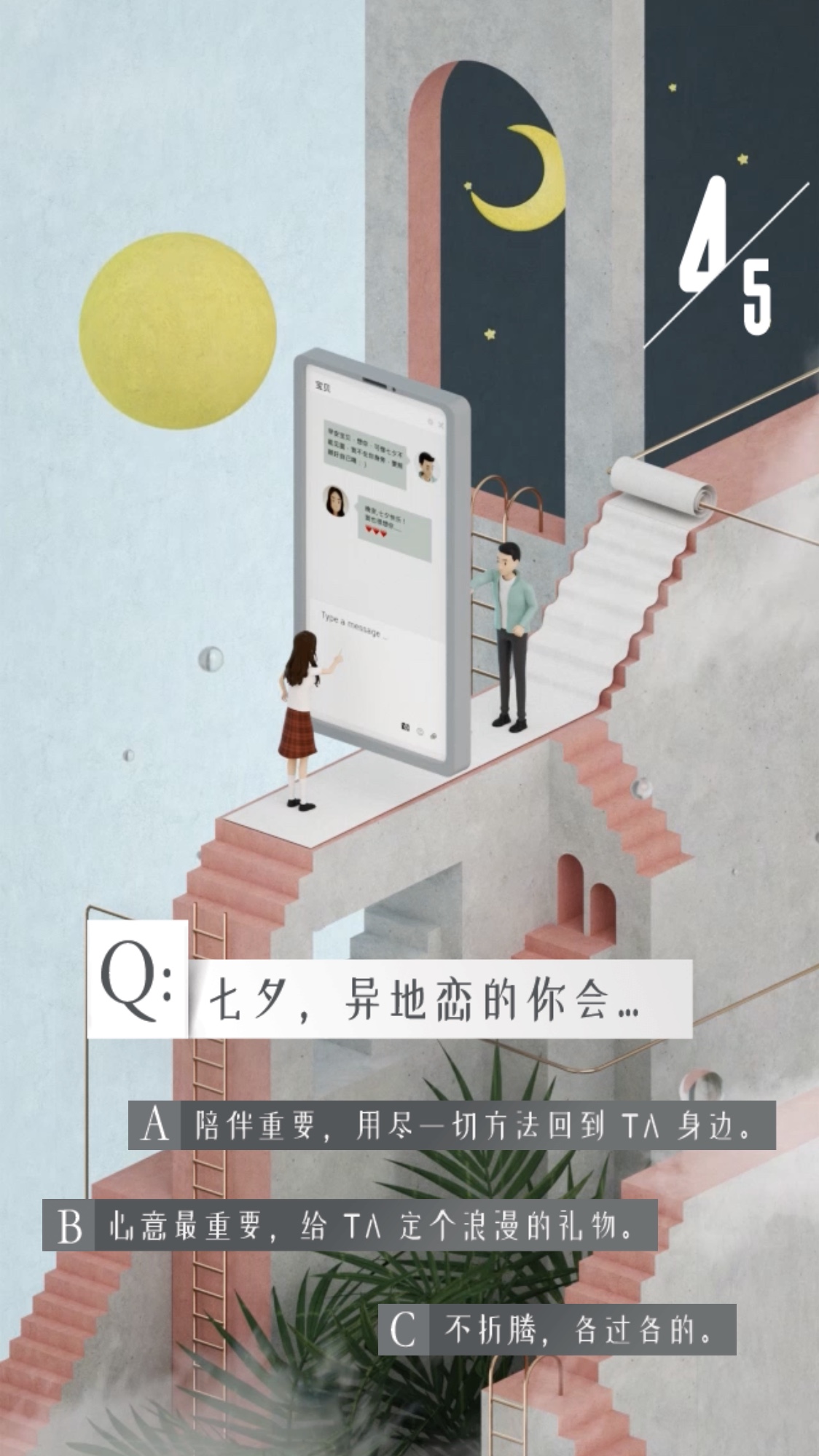This screenshot has height=1456, width=819.
Task: Choose answer A: 陪伴重要
Action: click(x=452, y=1125)
